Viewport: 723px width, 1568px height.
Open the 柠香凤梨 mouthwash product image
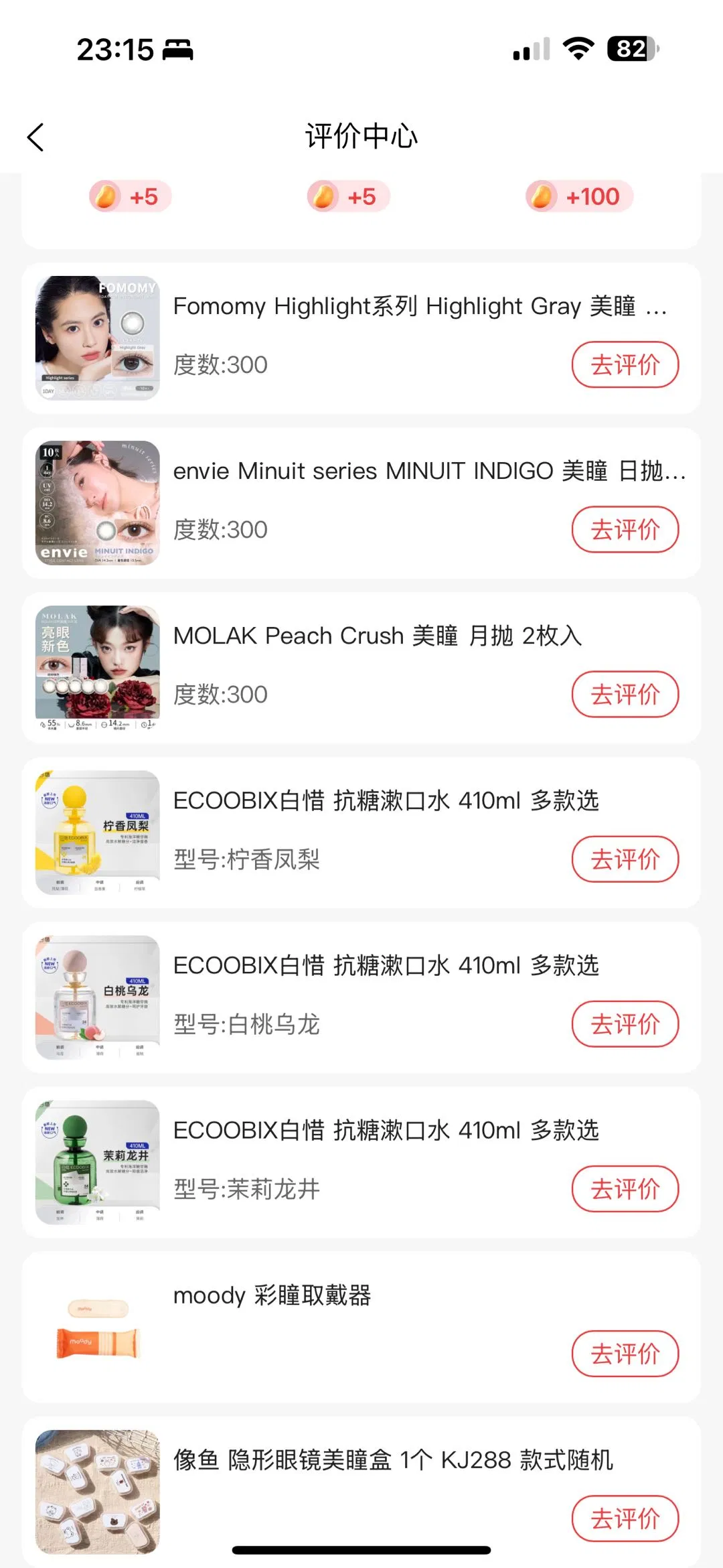click(98, 833)
